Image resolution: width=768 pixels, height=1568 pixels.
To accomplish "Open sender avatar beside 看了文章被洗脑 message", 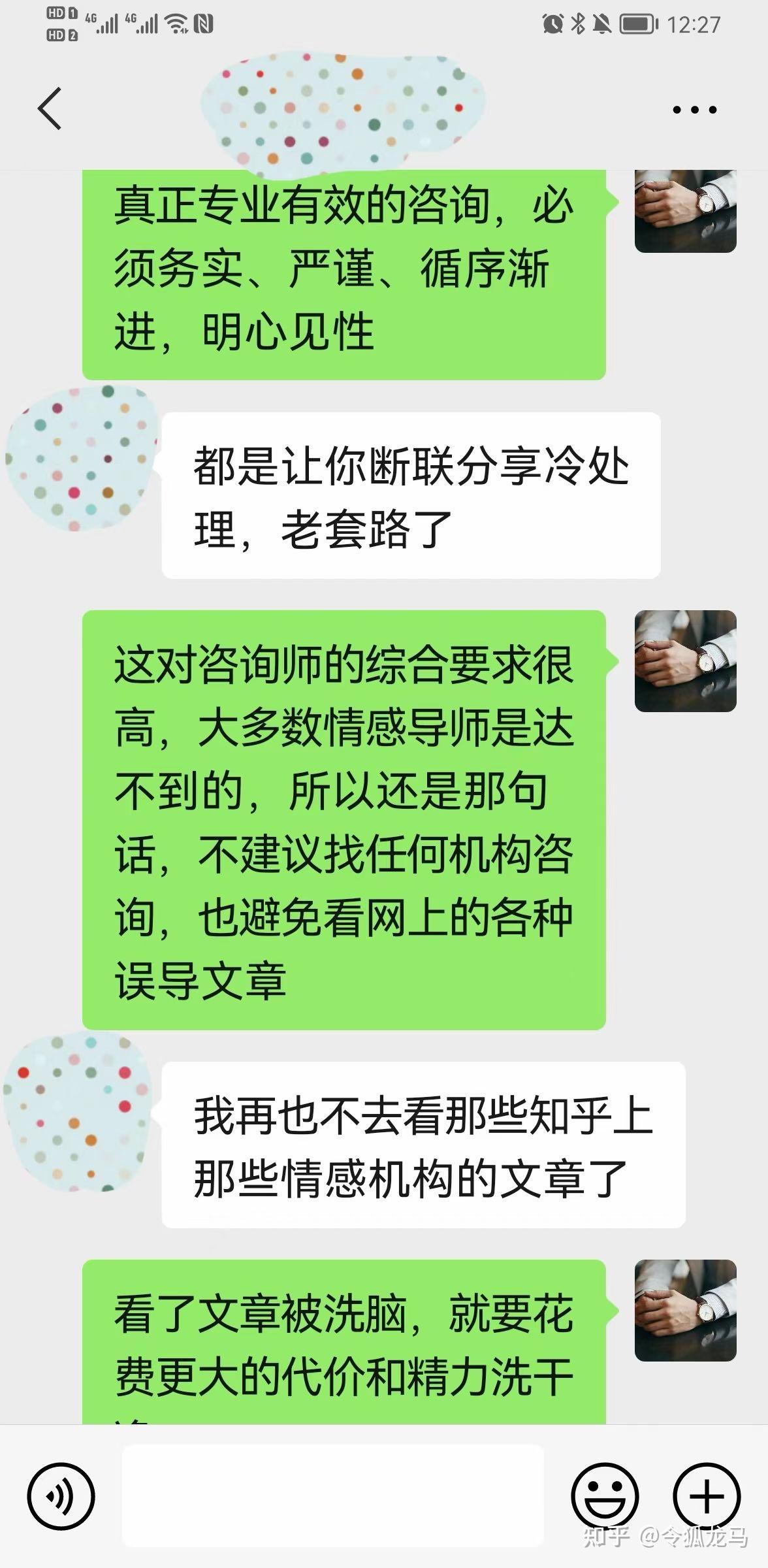I will click(685, 1310).
